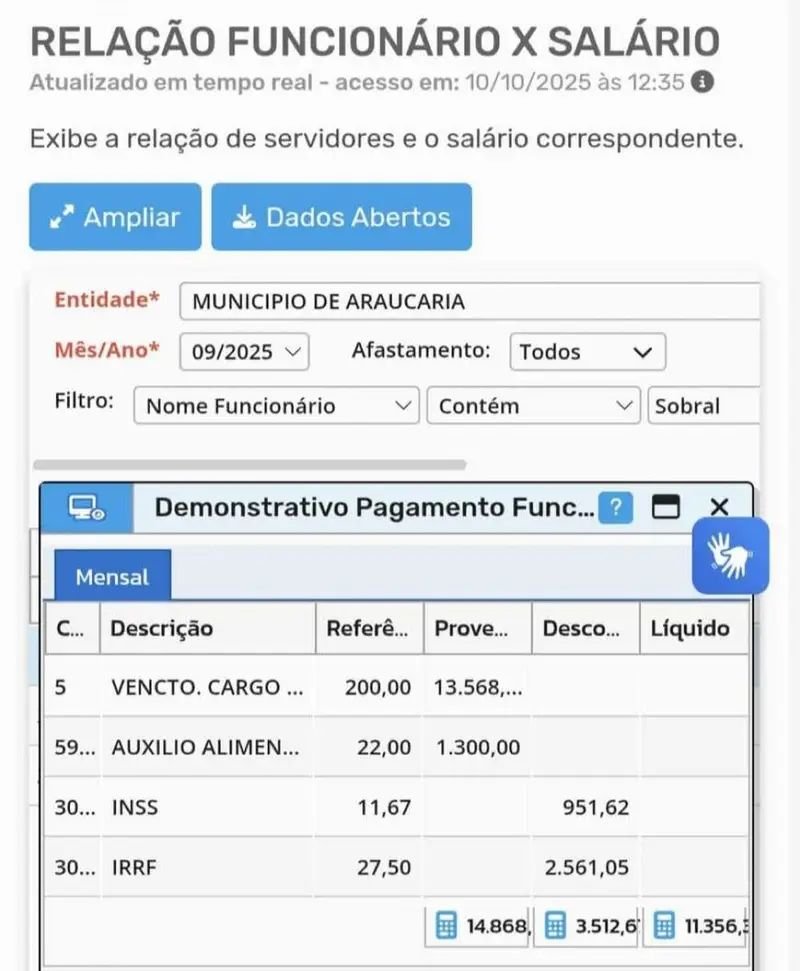Edit the Sobral filter text field

click(x=702, y=406)
